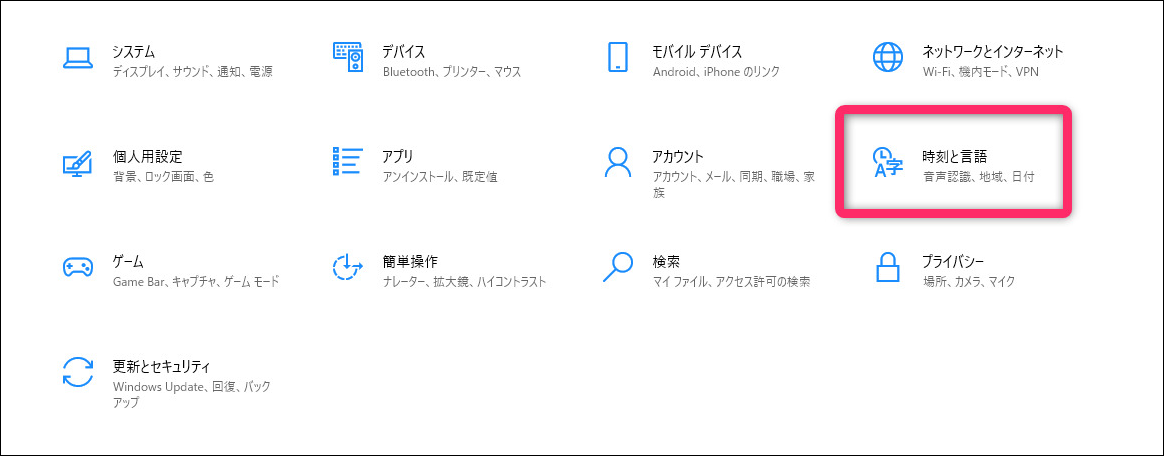
Task: Open ネットワークとインターネット settings
Action: tap(992, 52)
